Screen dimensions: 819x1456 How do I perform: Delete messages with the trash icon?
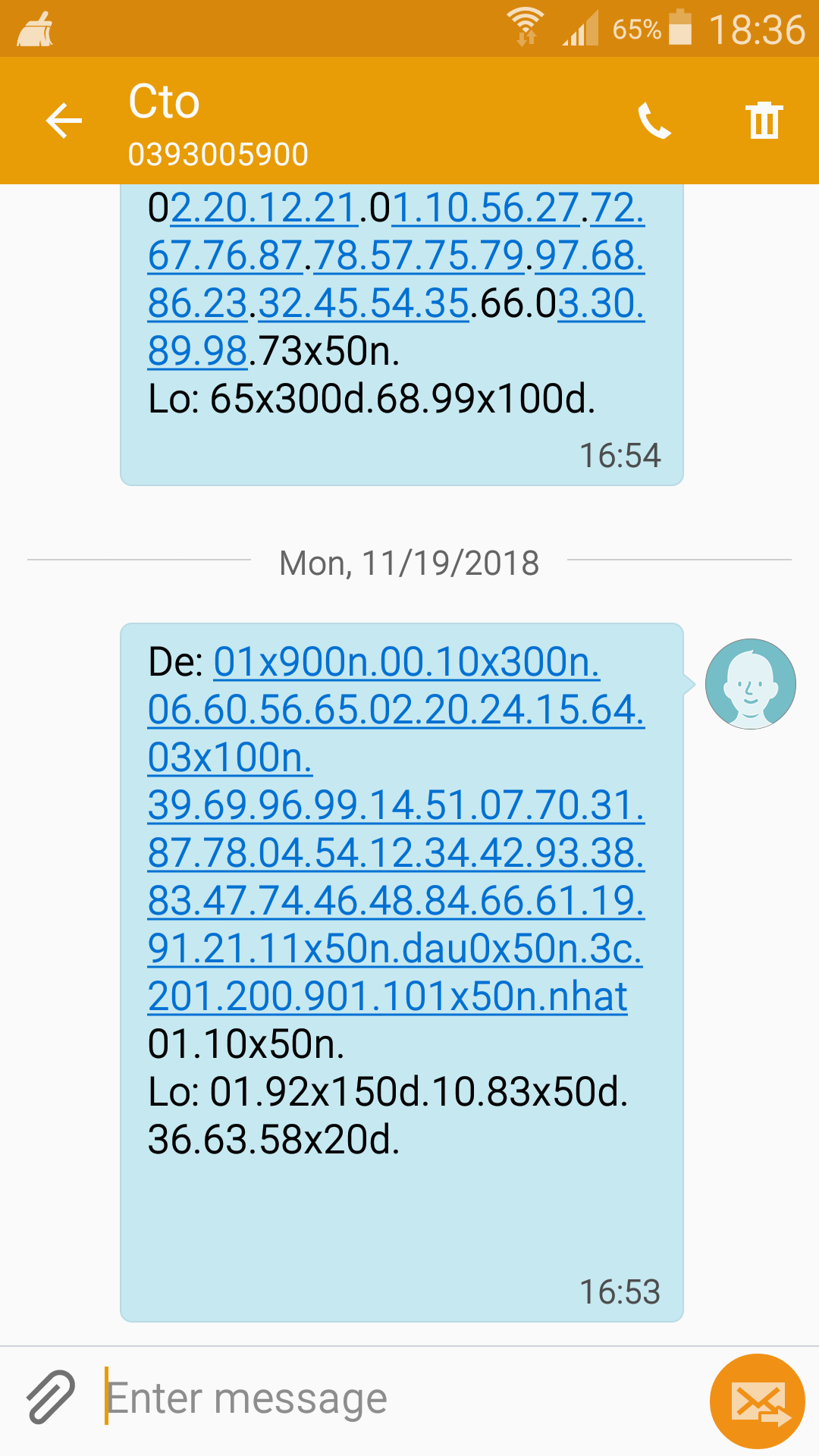coord(764,121)
